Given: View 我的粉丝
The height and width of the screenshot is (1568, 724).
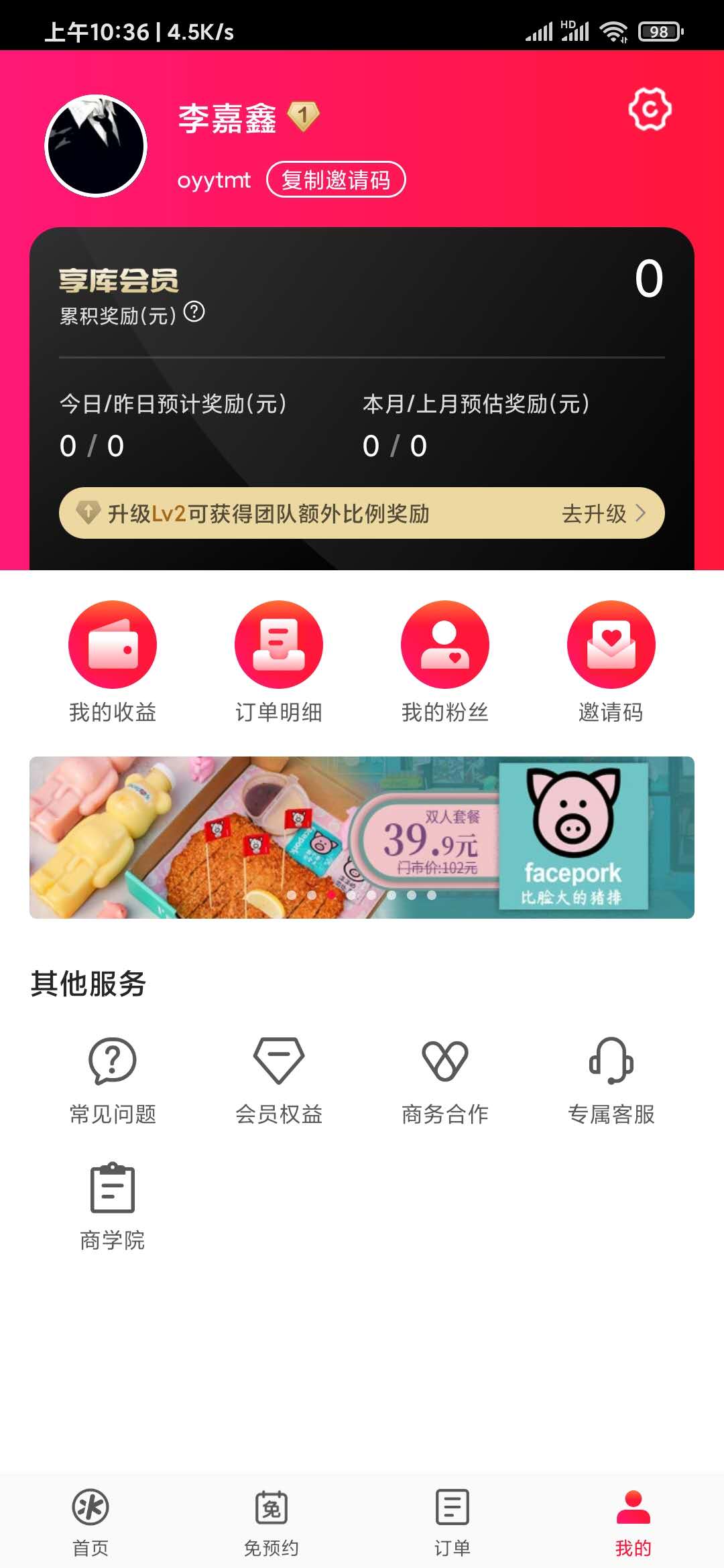Looking at the screenshot, I should pyautogui.click(x=444, y=660).
